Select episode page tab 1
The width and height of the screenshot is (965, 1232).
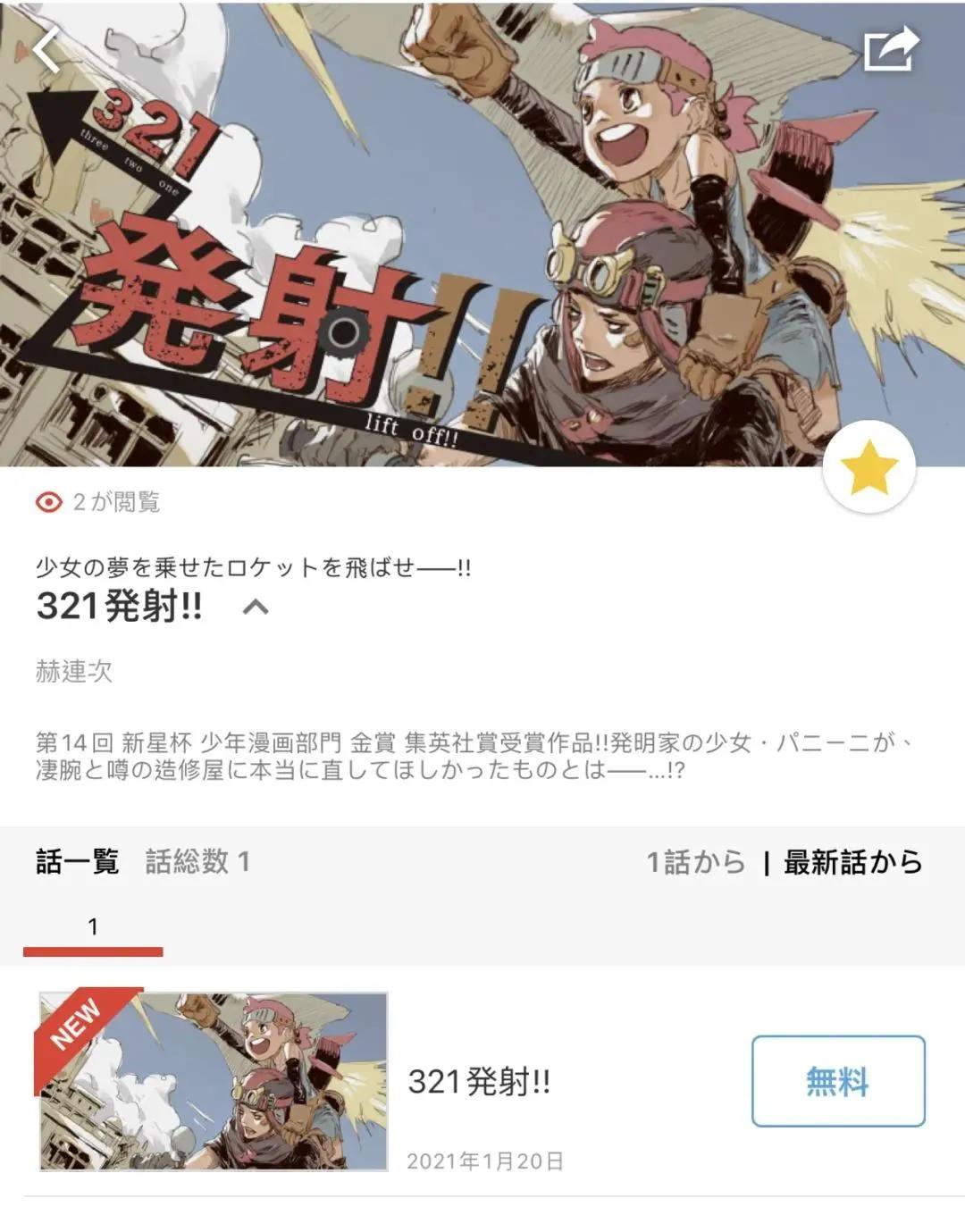tap(93, 928)
